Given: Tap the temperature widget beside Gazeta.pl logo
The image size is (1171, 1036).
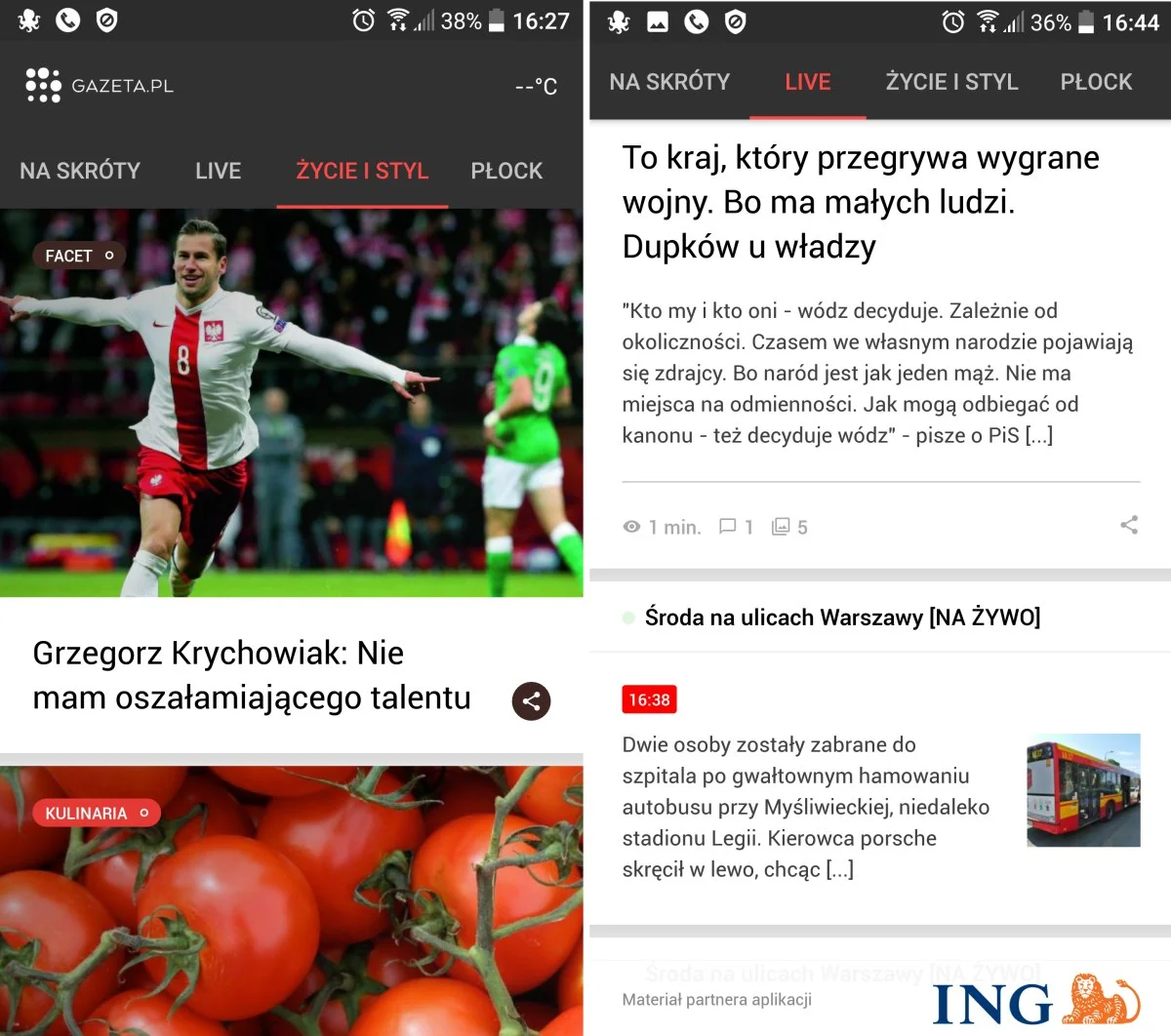Looking at the screenshot, I should pyautogui.click(x=536, y=87).
